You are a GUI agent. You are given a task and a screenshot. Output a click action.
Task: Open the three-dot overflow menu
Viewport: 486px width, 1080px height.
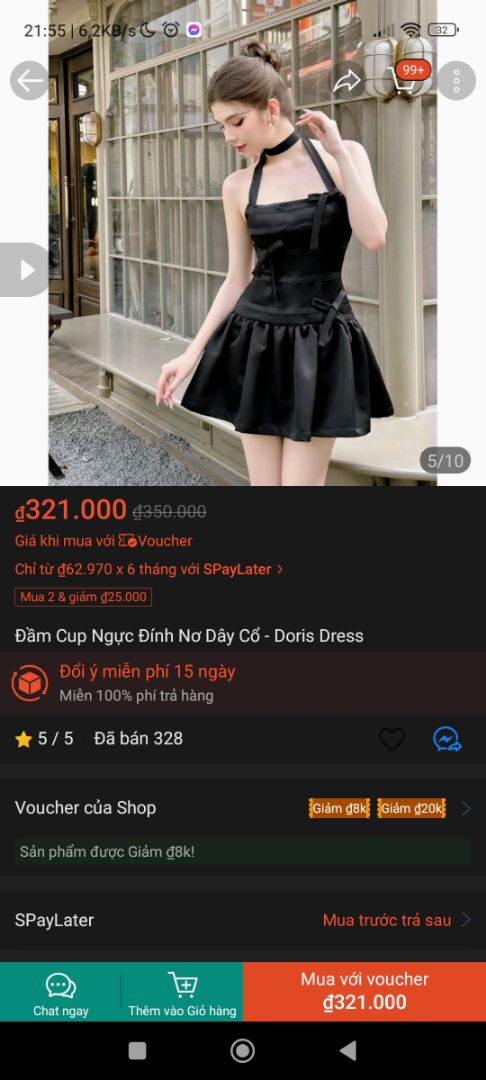click(x=456, y=81)
